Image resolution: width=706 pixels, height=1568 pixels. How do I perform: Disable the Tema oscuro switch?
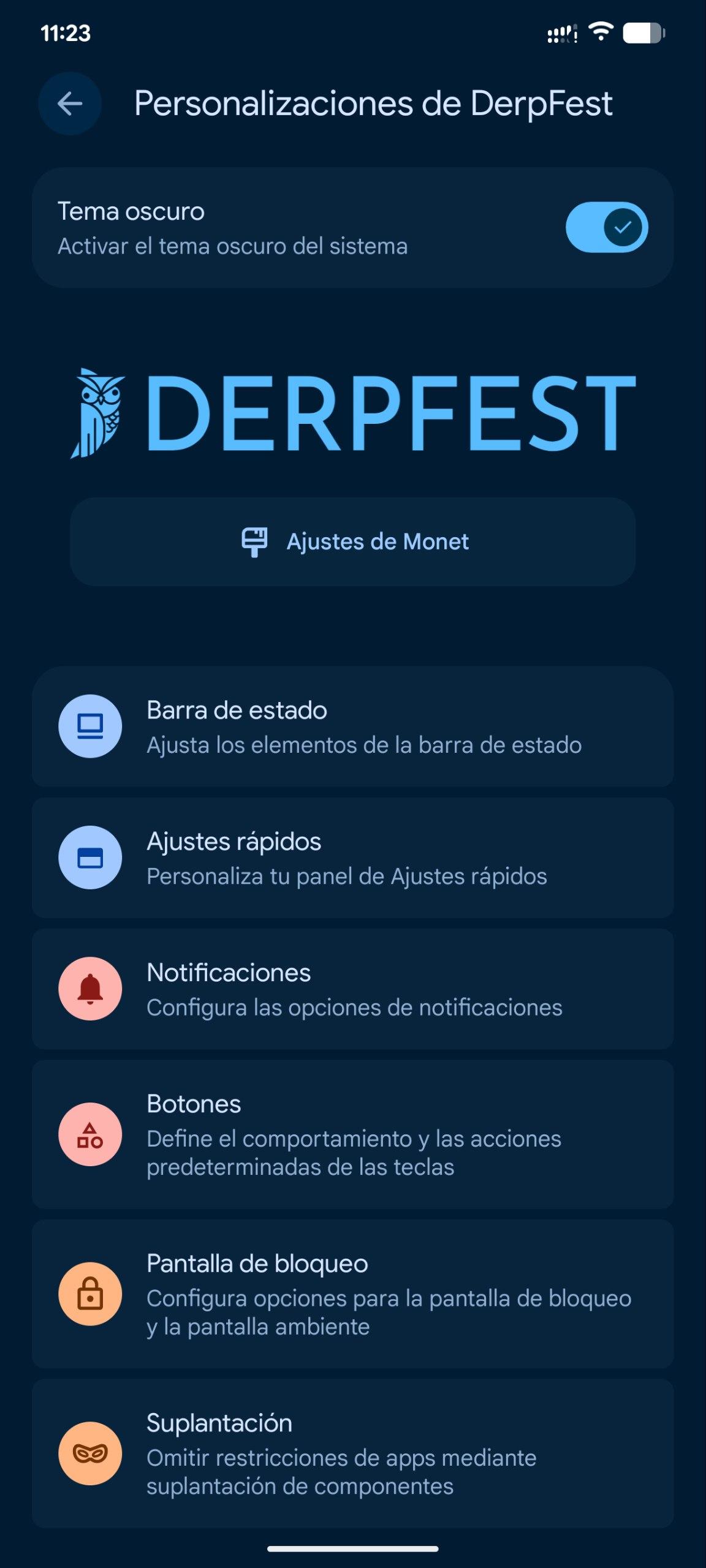point(606,227)
